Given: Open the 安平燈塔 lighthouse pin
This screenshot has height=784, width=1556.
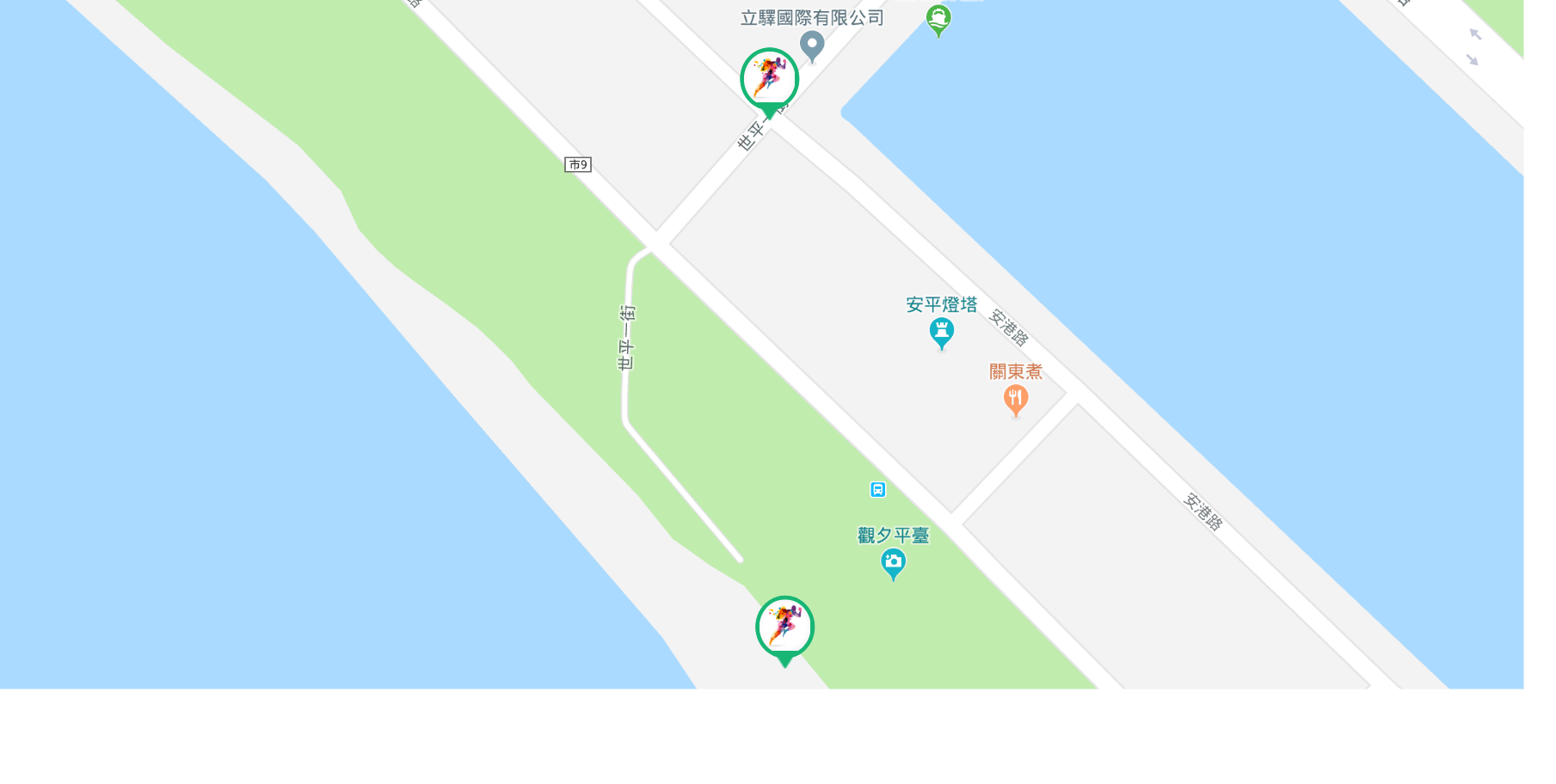Looking at the screenshot, I should click(x=942, y=332).
